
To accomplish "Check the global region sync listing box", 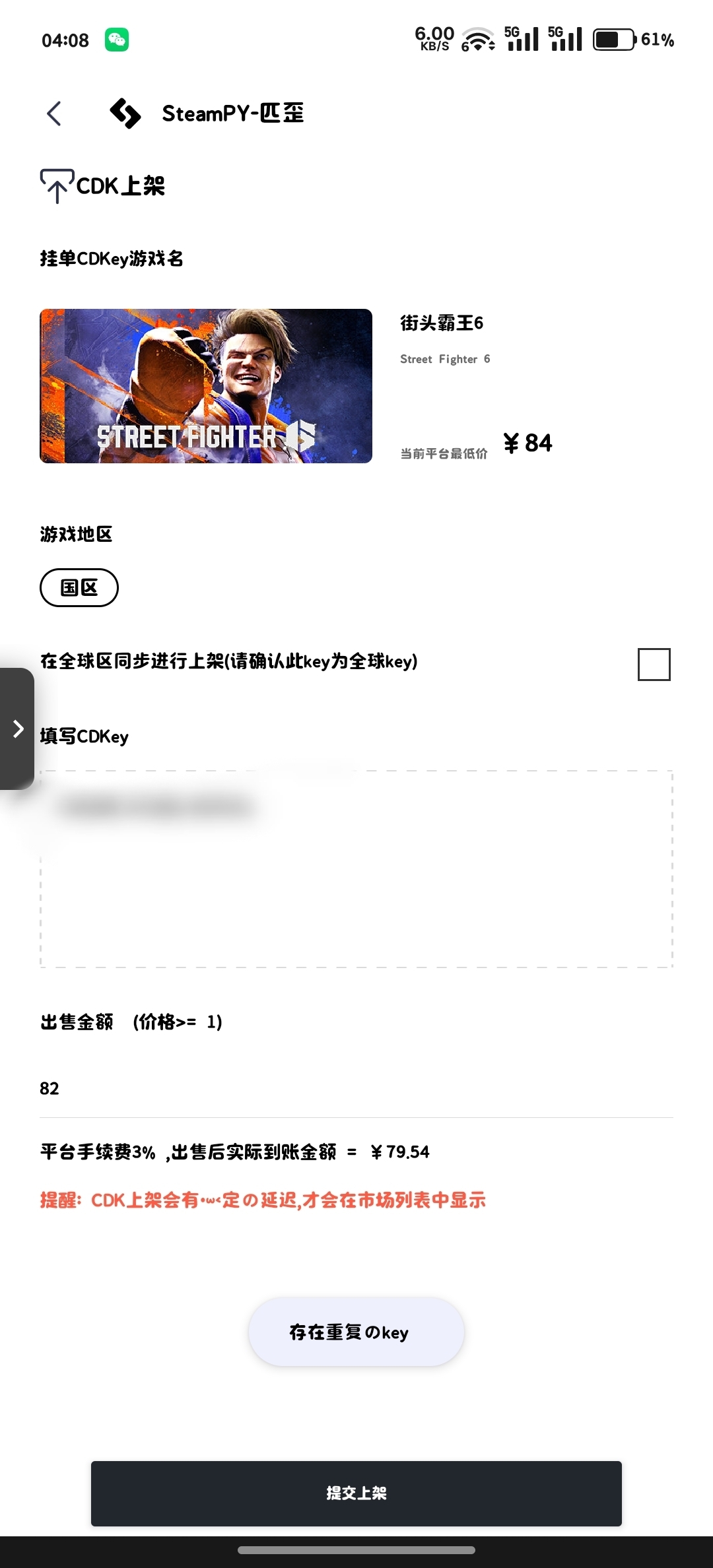I will coord(654,664).
